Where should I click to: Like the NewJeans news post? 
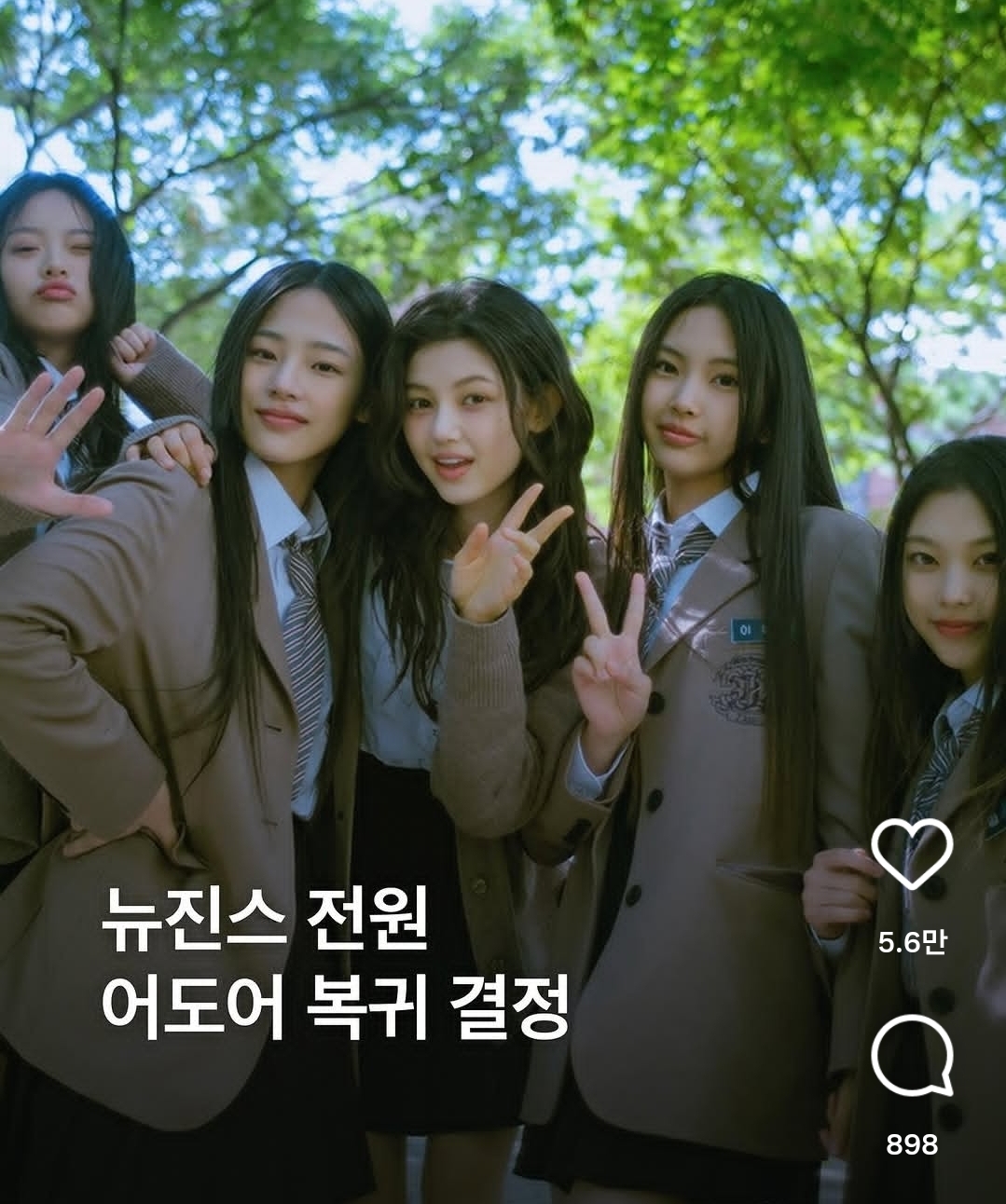pos(911,855)
